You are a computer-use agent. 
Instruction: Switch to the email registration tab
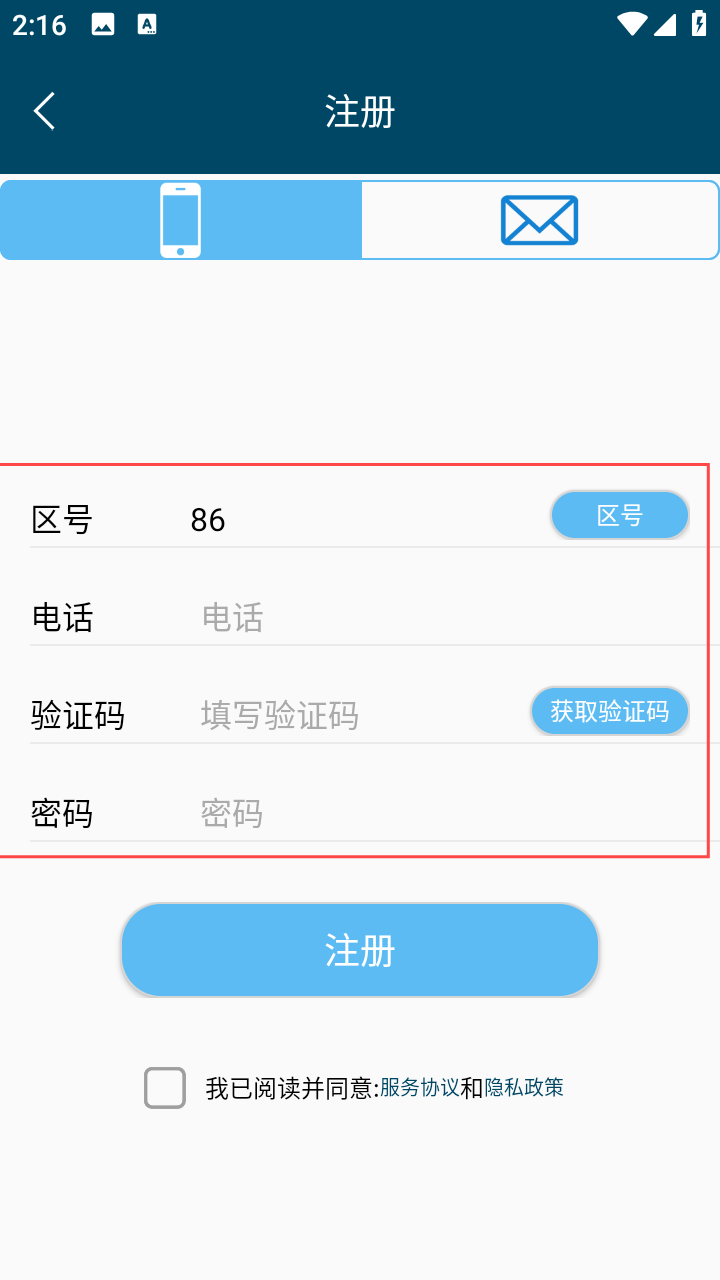coord(539,220)
